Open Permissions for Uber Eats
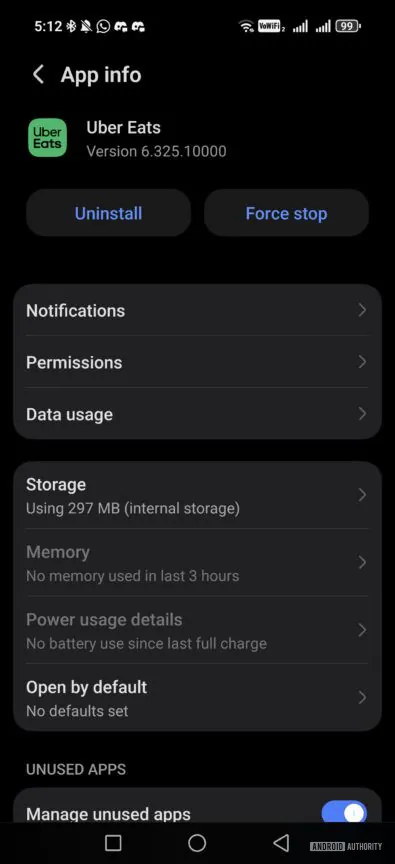 pos(197,362)
